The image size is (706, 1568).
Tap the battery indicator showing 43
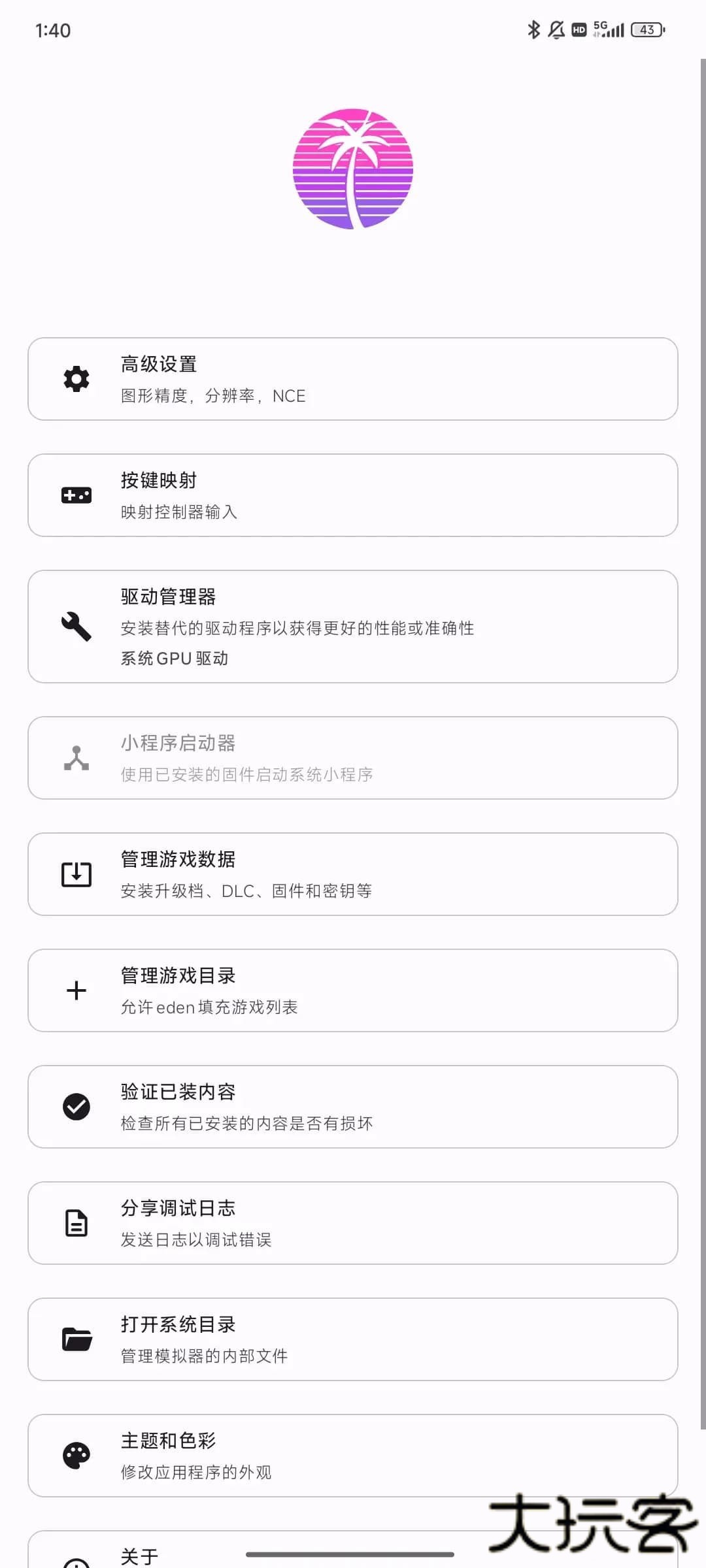click(x=648, y=30)
